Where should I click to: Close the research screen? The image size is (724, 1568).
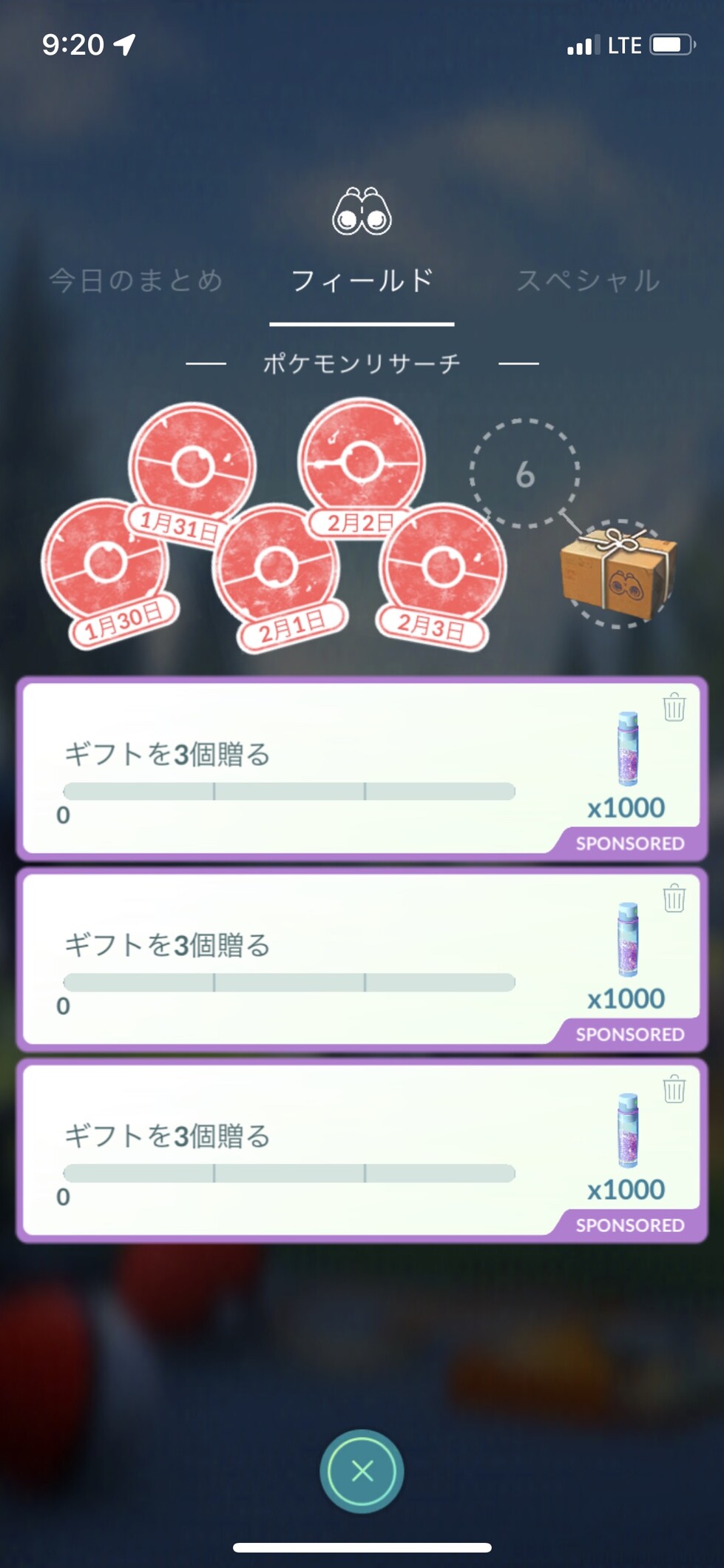coord(362,1471)
